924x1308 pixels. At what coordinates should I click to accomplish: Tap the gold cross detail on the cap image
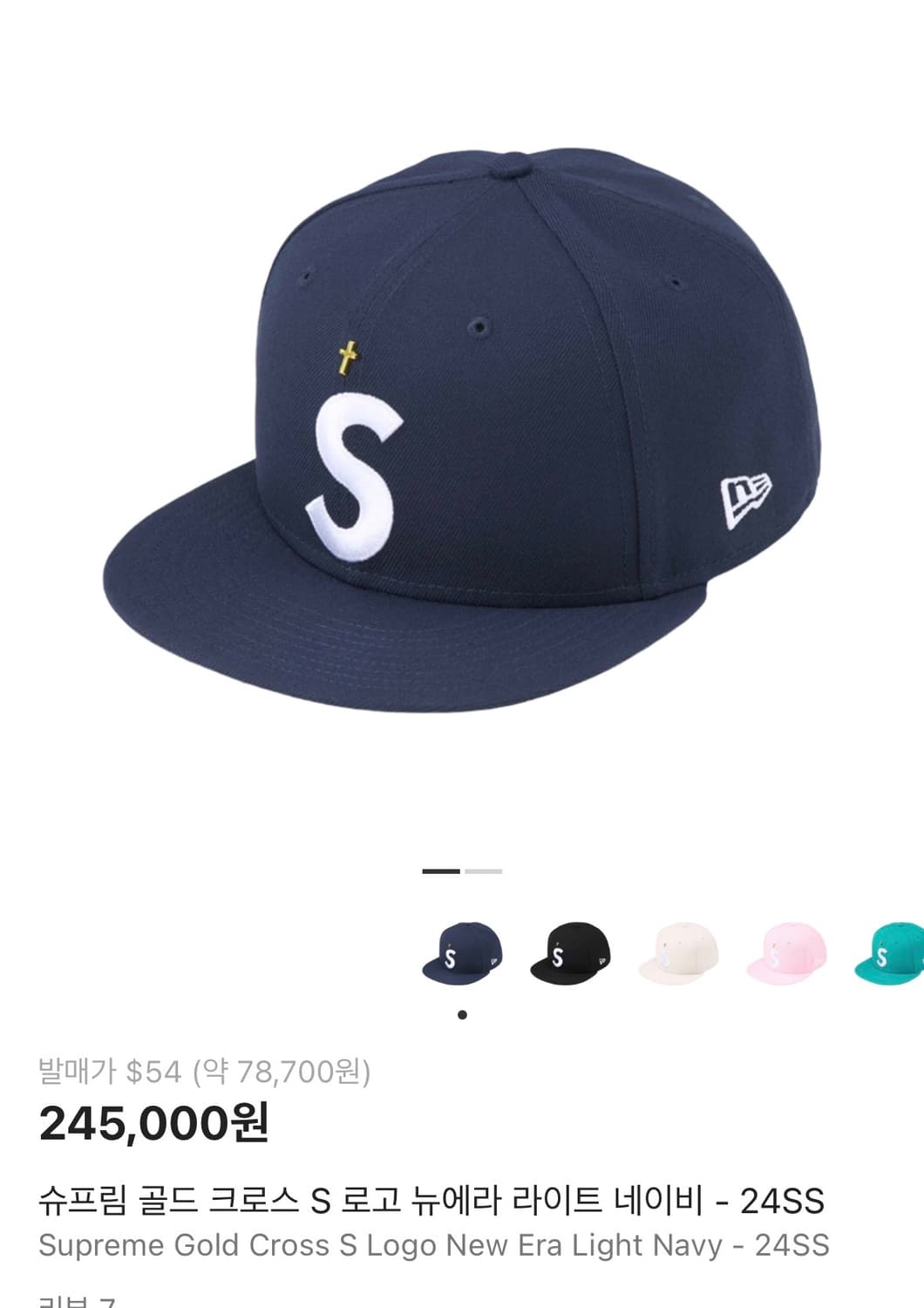pyautogui.click(x=346, y=357)
